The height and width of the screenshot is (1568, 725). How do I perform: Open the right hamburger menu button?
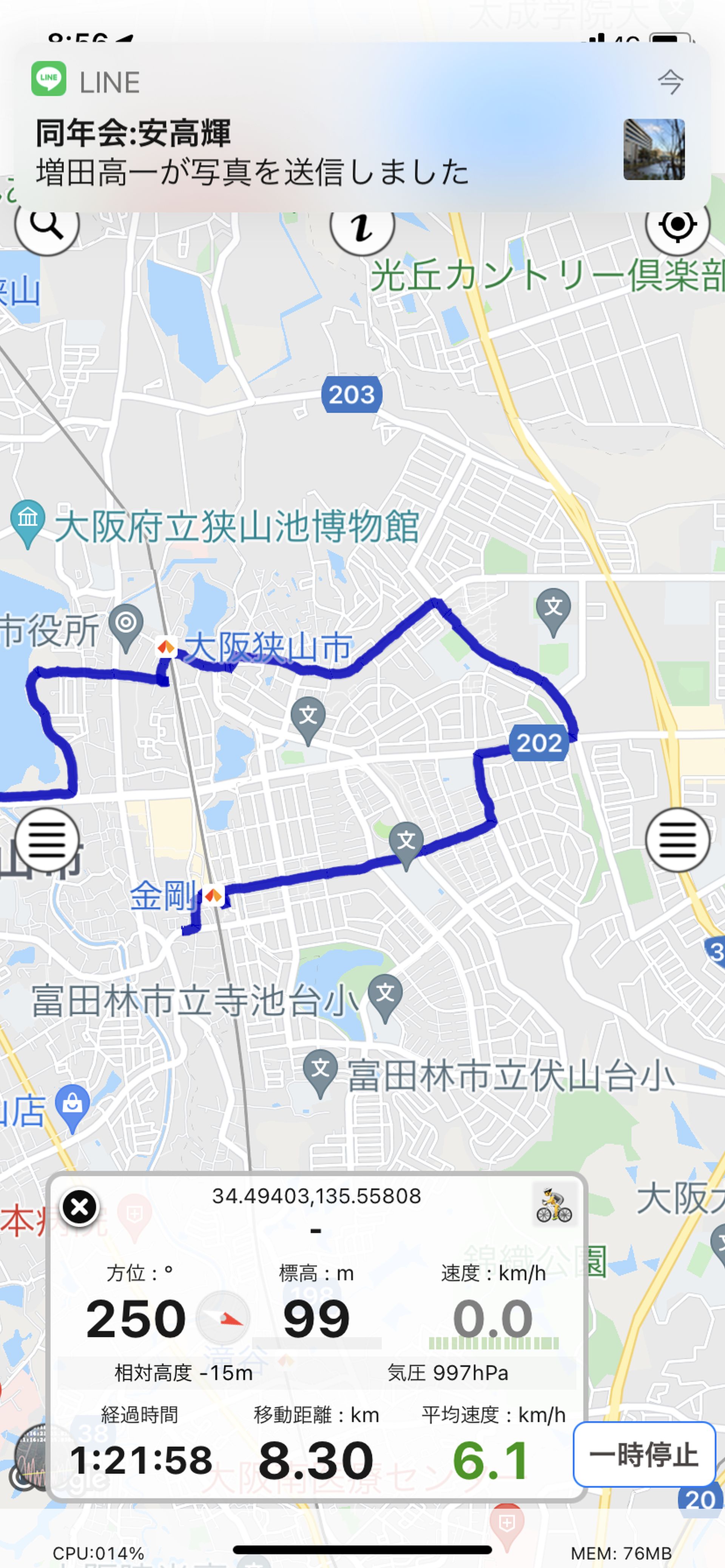677,840
